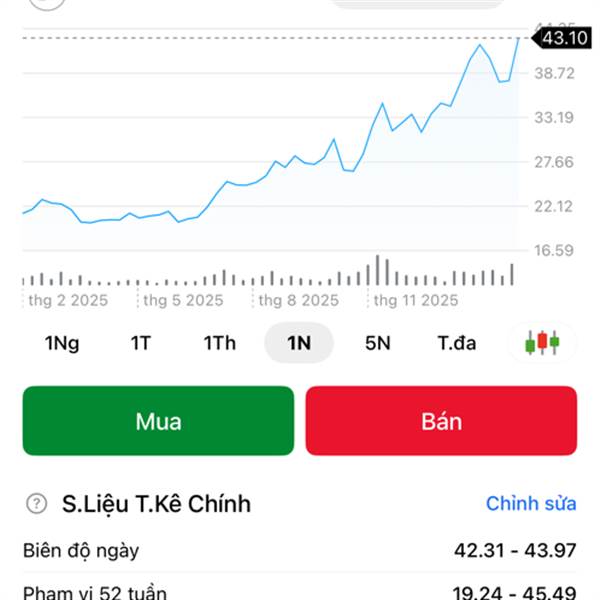
Task: Tap the red Bán button
Action: (x=441, y=421)
